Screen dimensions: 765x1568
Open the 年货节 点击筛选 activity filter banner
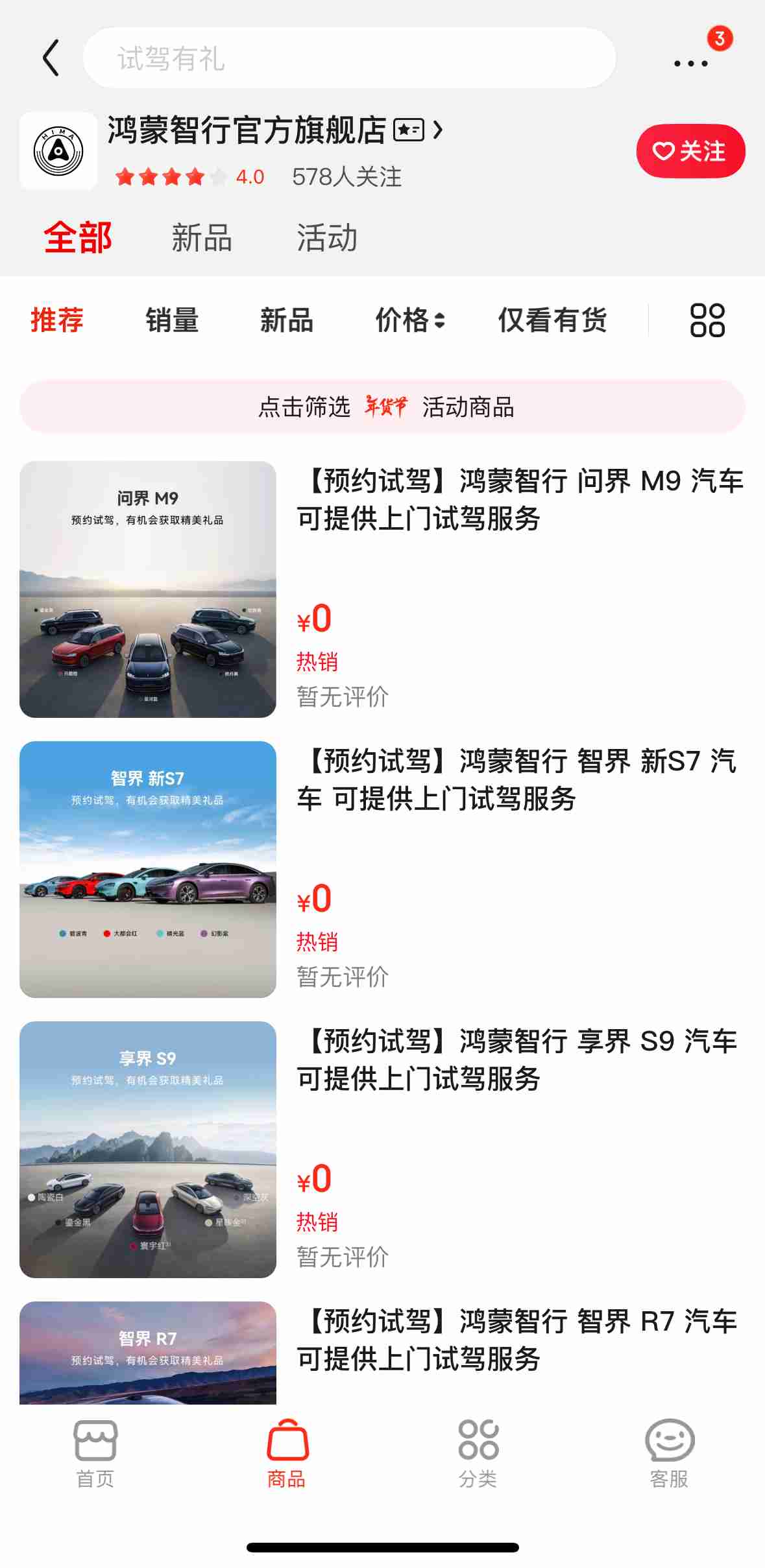point(382,407)
